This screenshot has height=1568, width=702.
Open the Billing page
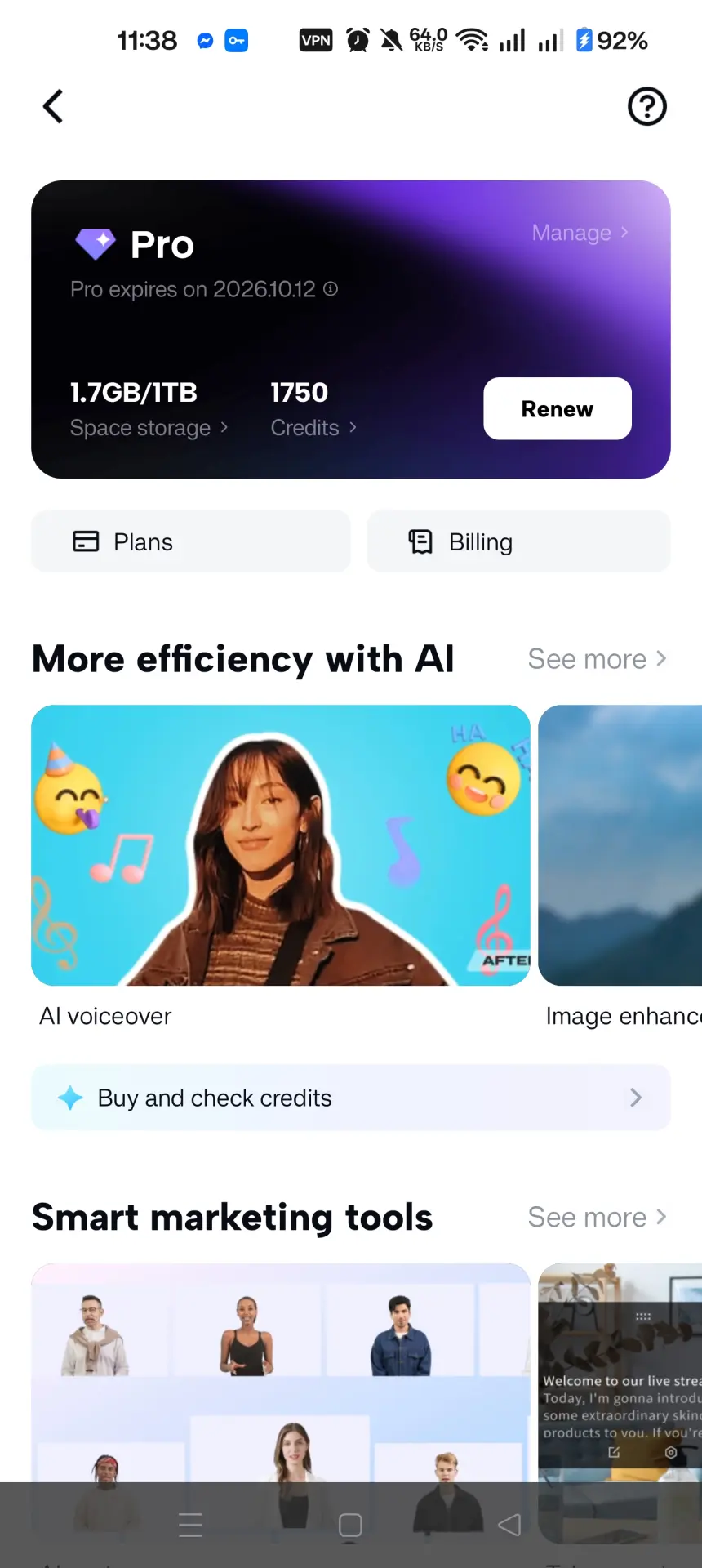[x=518, y=541]
